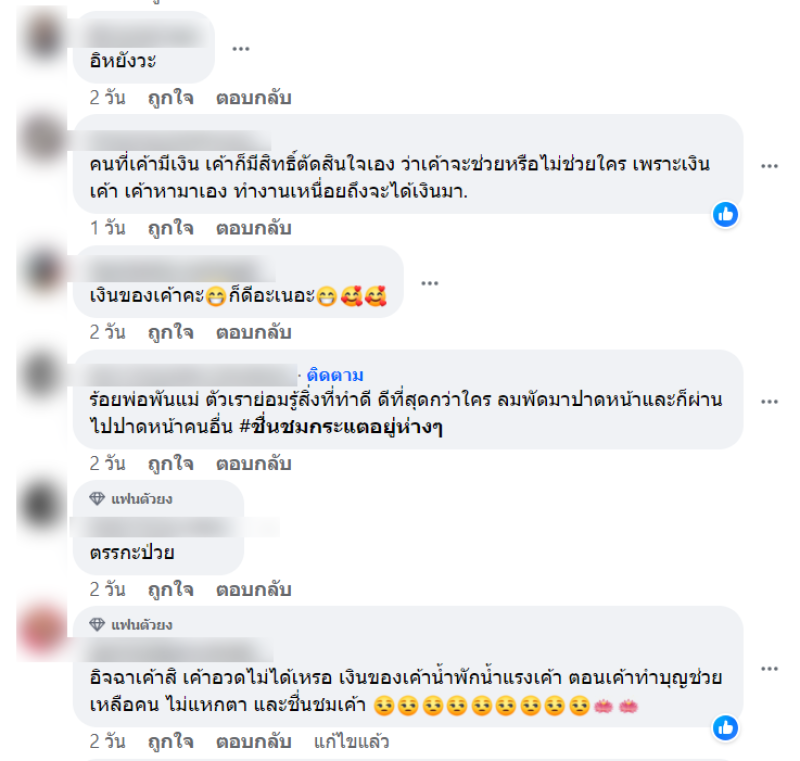Open options menu for "อิหยังวะ" comment
Screen dimensions: 800x761
click(x=240, y=48)
